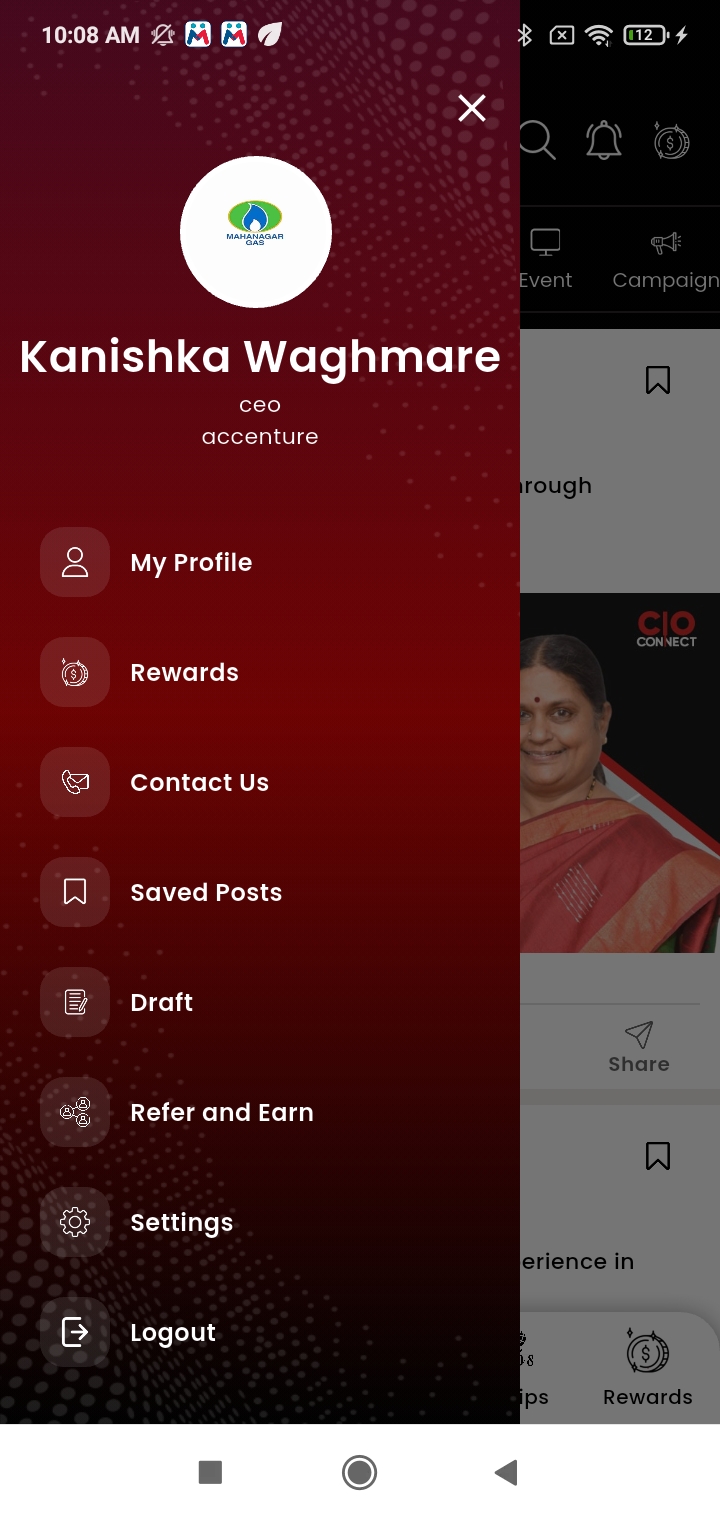This screenshot has width=720, height=1520.
Task: Open the Draft section
Action: click(161, 1002)
